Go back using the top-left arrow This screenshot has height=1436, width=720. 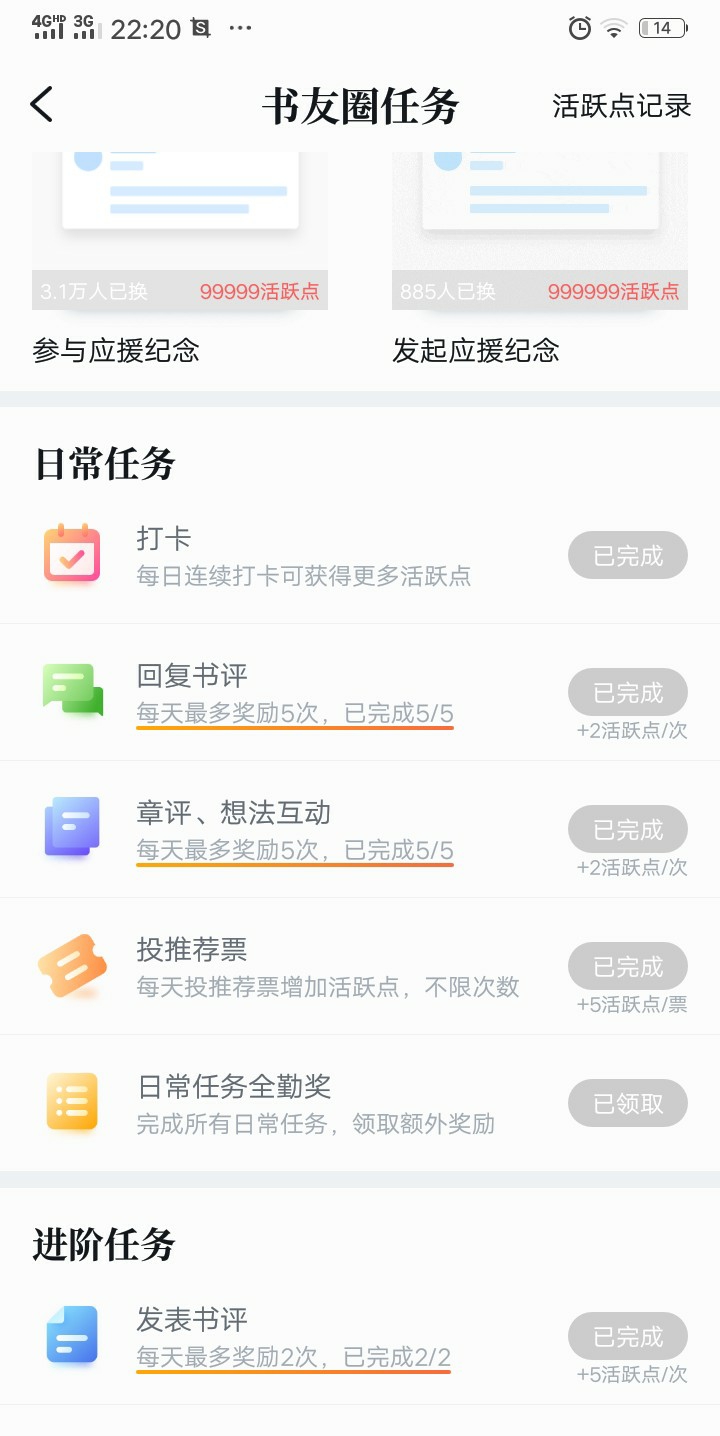click(41, 104)
